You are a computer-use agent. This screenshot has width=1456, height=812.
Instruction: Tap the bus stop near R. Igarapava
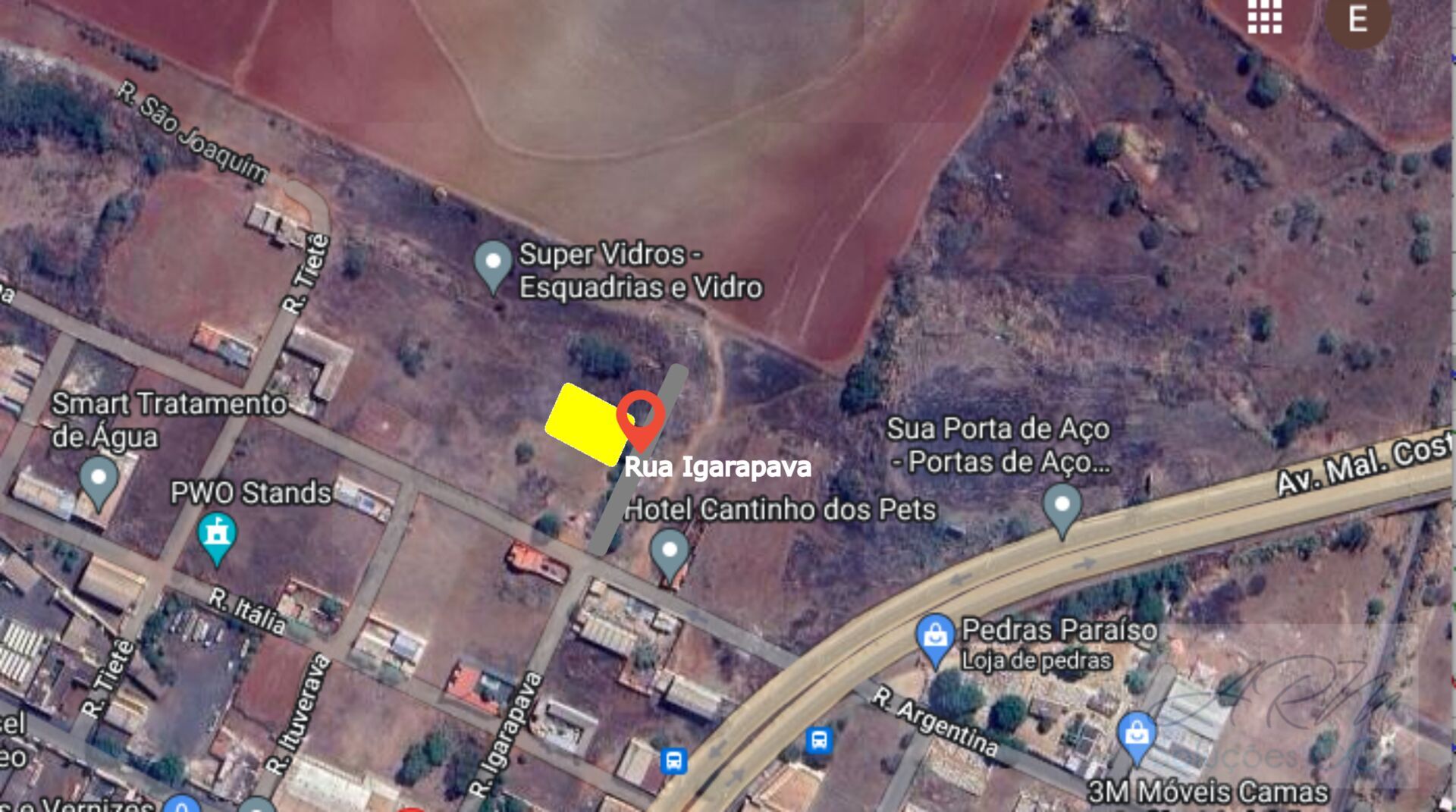point(673,760)
